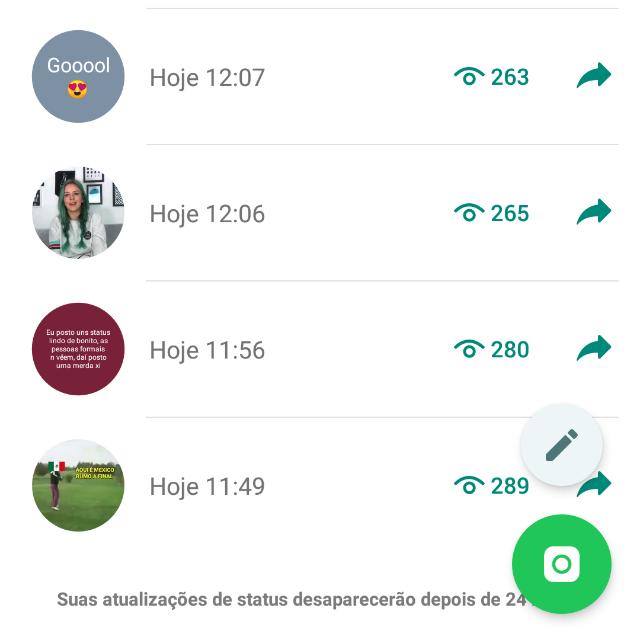This screenshot has height=640, width=640.
Task: Create a text status with the pencil button
Action: (x=562, y=444)
